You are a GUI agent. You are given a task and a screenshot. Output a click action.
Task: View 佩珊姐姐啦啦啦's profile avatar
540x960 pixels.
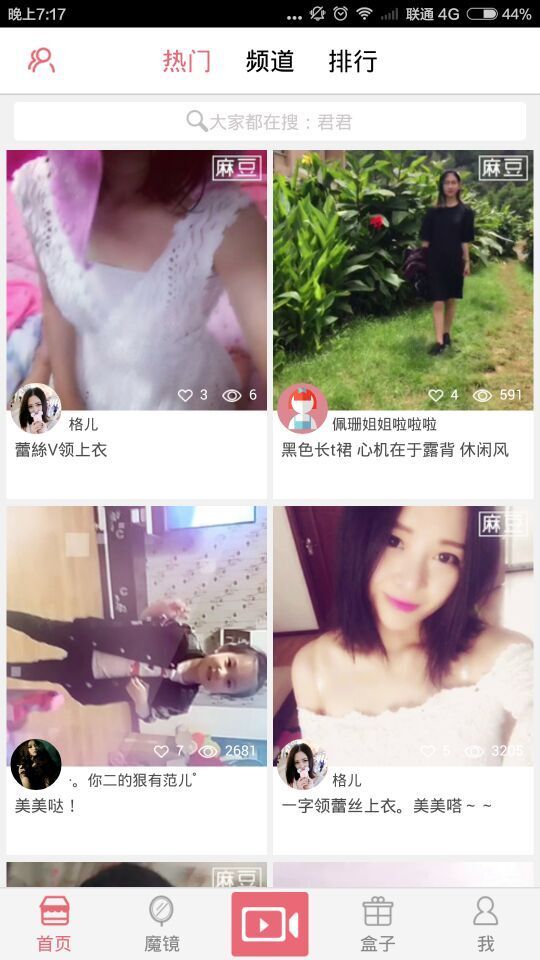coord(302,408)
